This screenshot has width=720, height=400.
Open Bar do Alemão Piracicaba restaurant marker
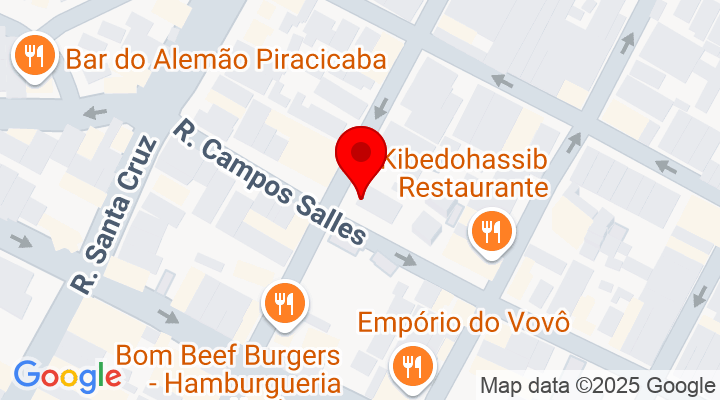pyautogui.click(x=36, y=57)
